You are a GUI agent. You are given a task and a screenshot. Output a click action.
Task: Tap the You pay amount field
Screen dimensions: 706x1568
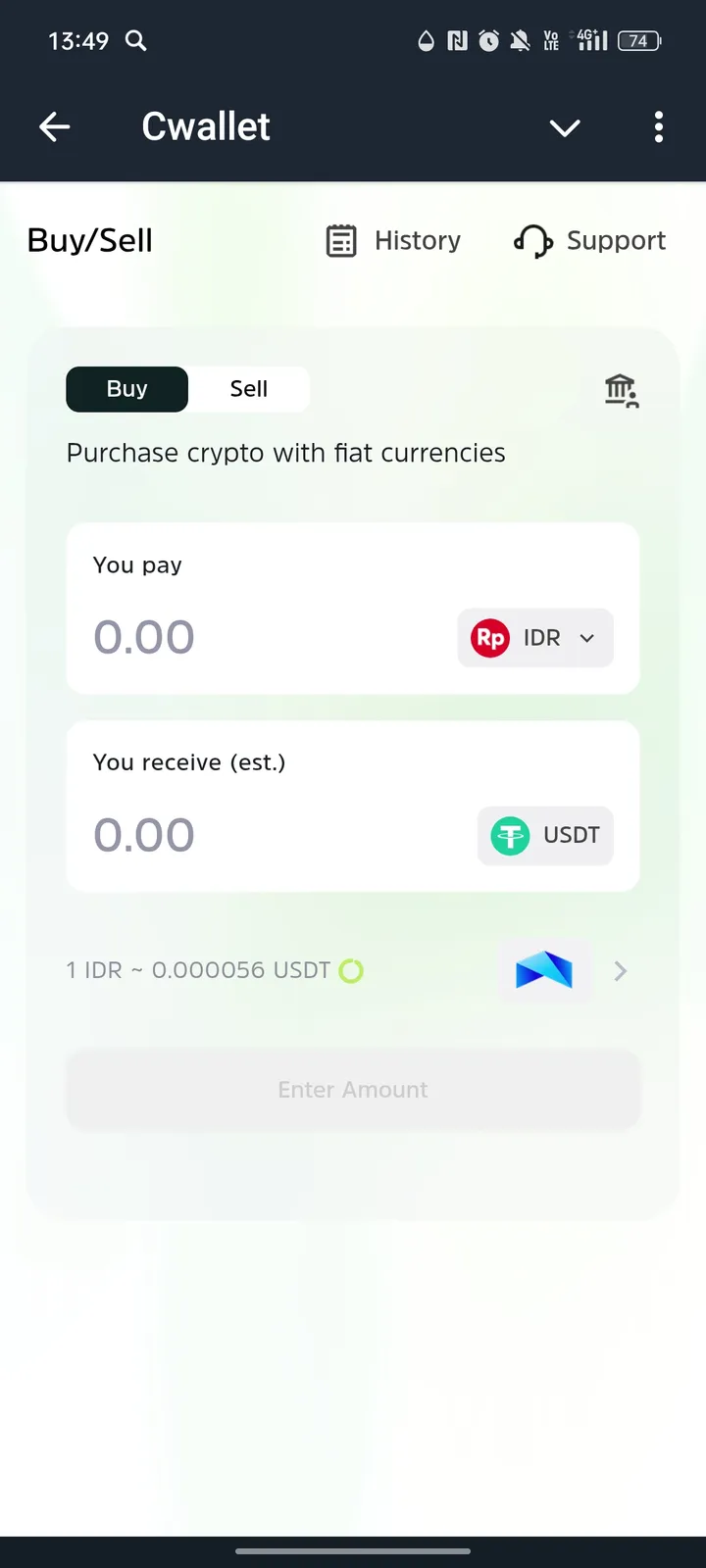click(144, 637)
